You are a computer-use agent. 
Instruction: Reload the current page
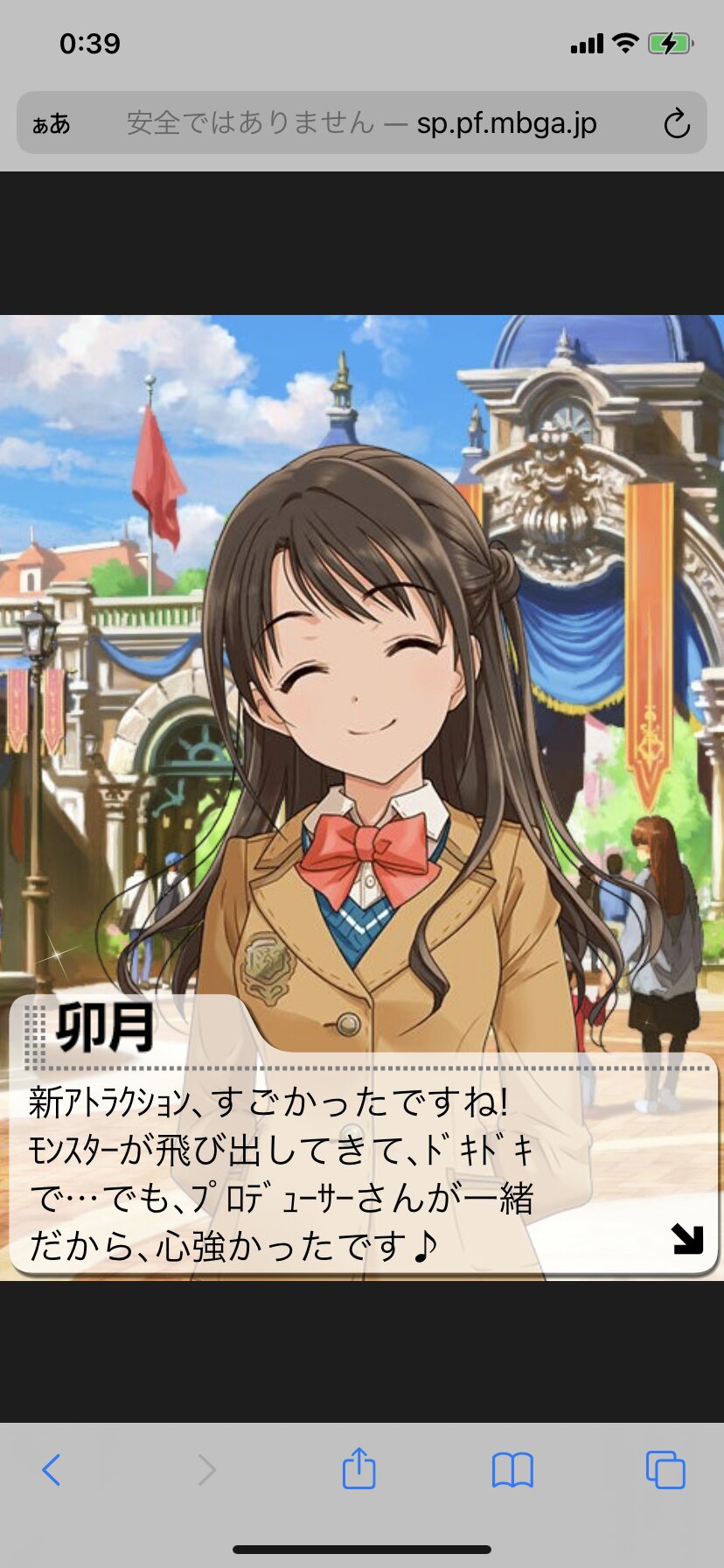click(676, 124)
